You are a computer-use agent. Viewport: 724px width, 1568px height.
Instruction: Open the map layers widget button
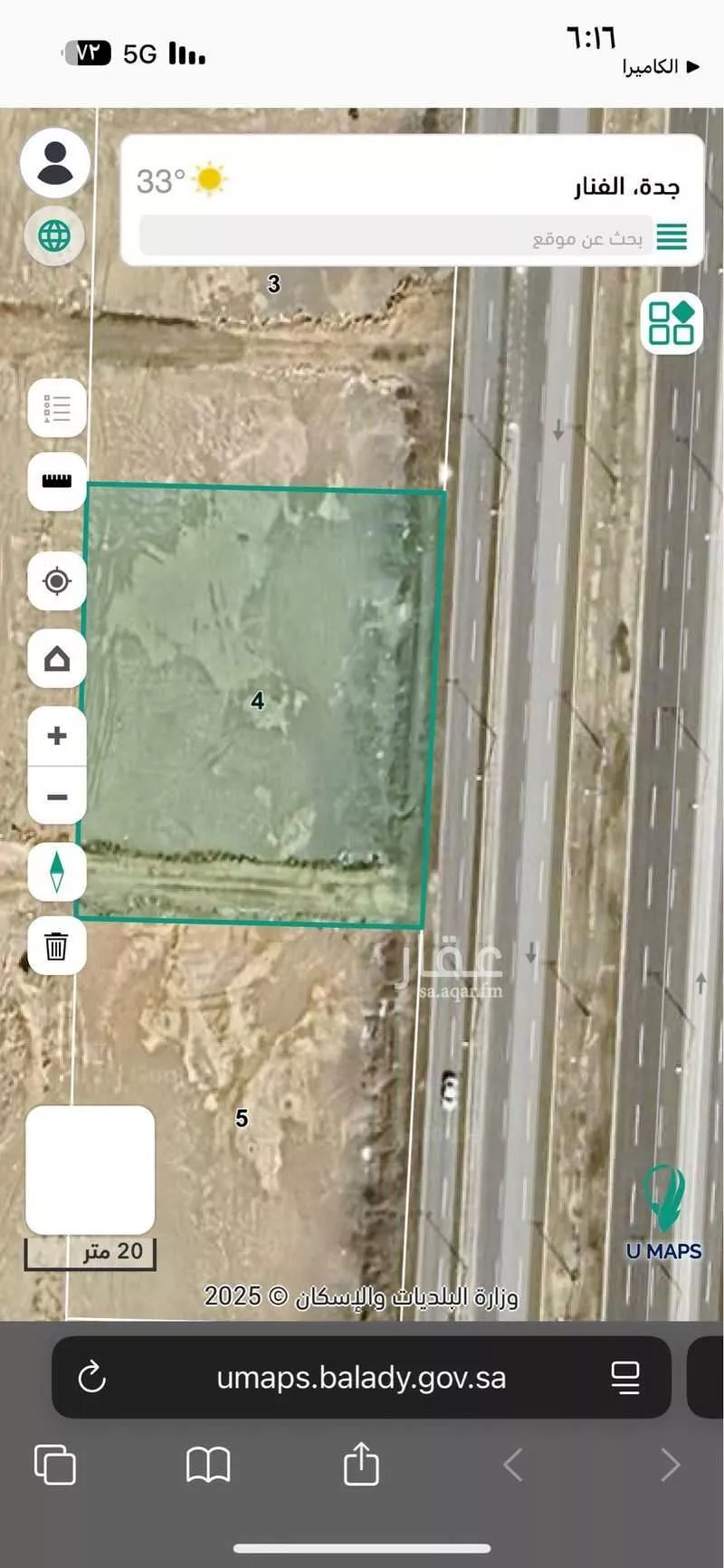(672, 323)
